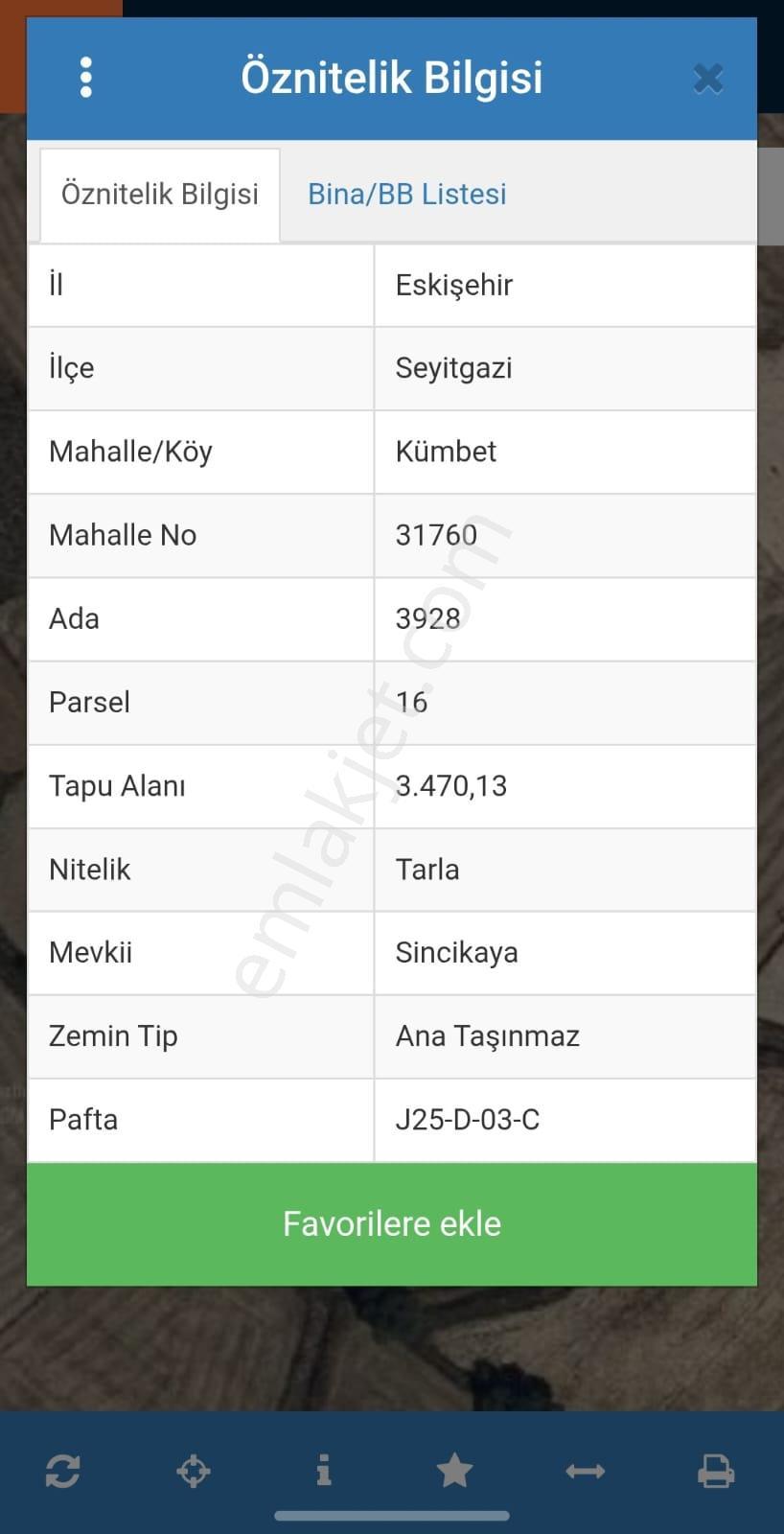Switch to the Bina/BB Listesi tab
Image resolution: width=784 pixels, height=1534 pixels.
(407, 194)
